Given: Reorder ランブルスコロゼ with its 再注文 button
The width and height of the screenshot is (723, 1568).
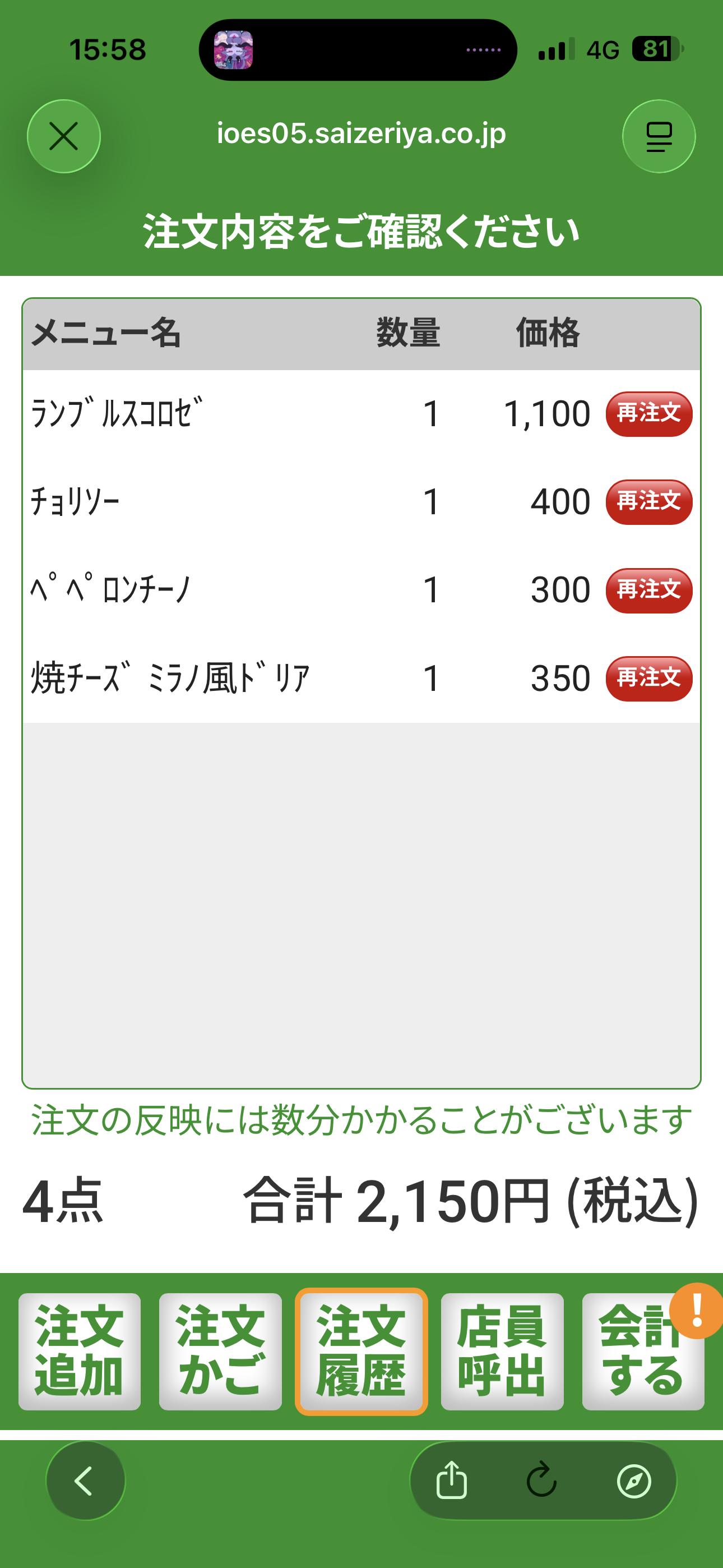Looking at the screenshot, I should [649, 414].
